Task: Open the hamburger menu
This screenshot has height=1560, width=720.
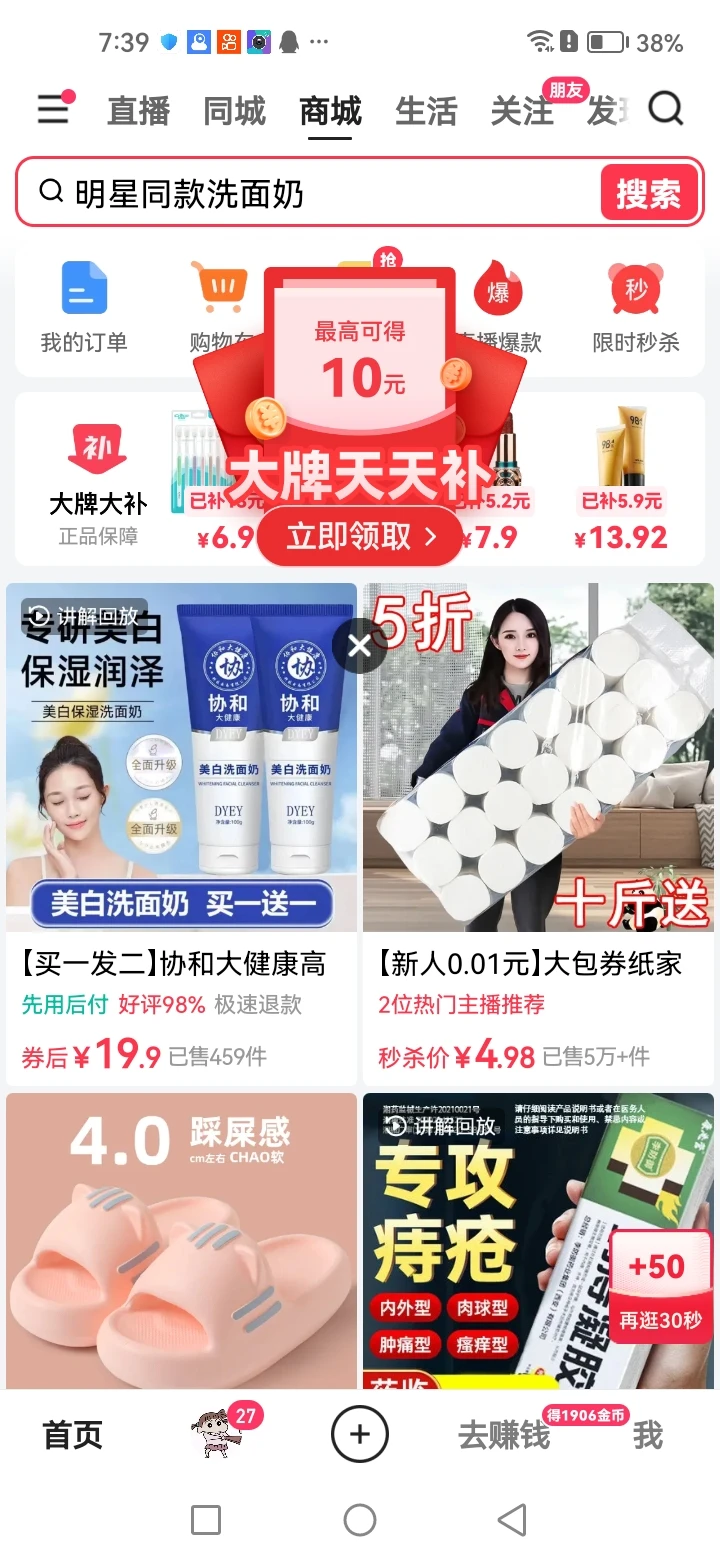Action: click(x=54, y=108)
